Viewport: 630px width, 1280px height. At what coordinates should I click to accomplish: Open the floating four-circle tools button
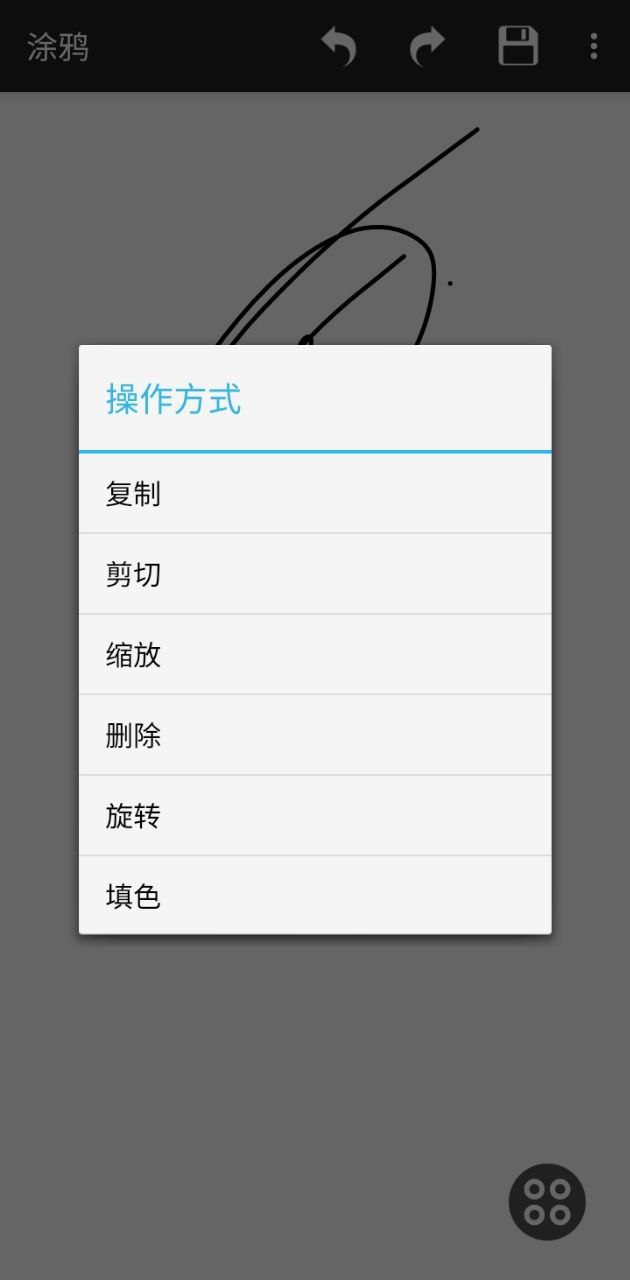point(547,1202)
